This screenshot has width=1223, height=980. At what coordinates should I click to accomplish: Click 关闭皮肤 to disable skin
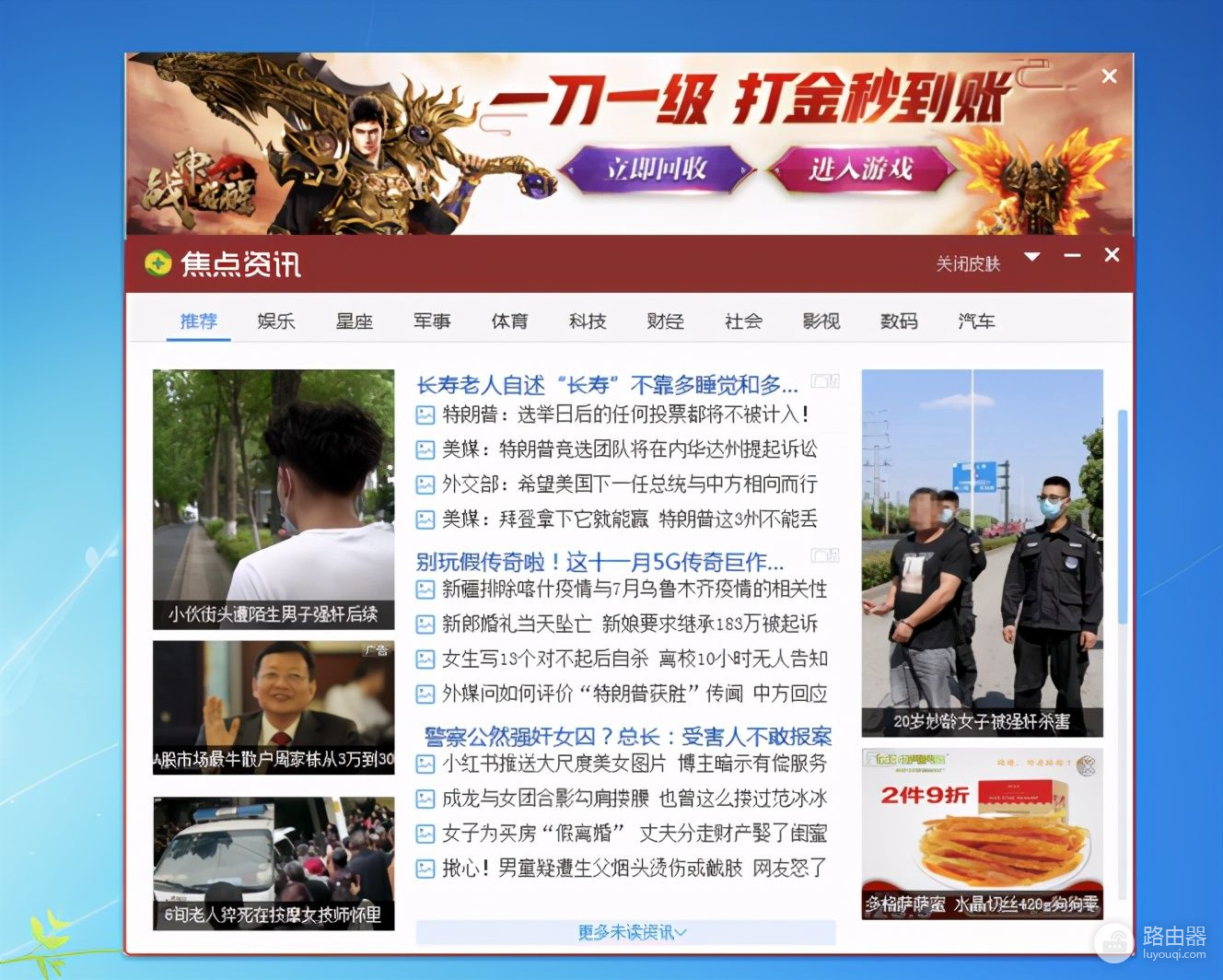tap(967, 264)
